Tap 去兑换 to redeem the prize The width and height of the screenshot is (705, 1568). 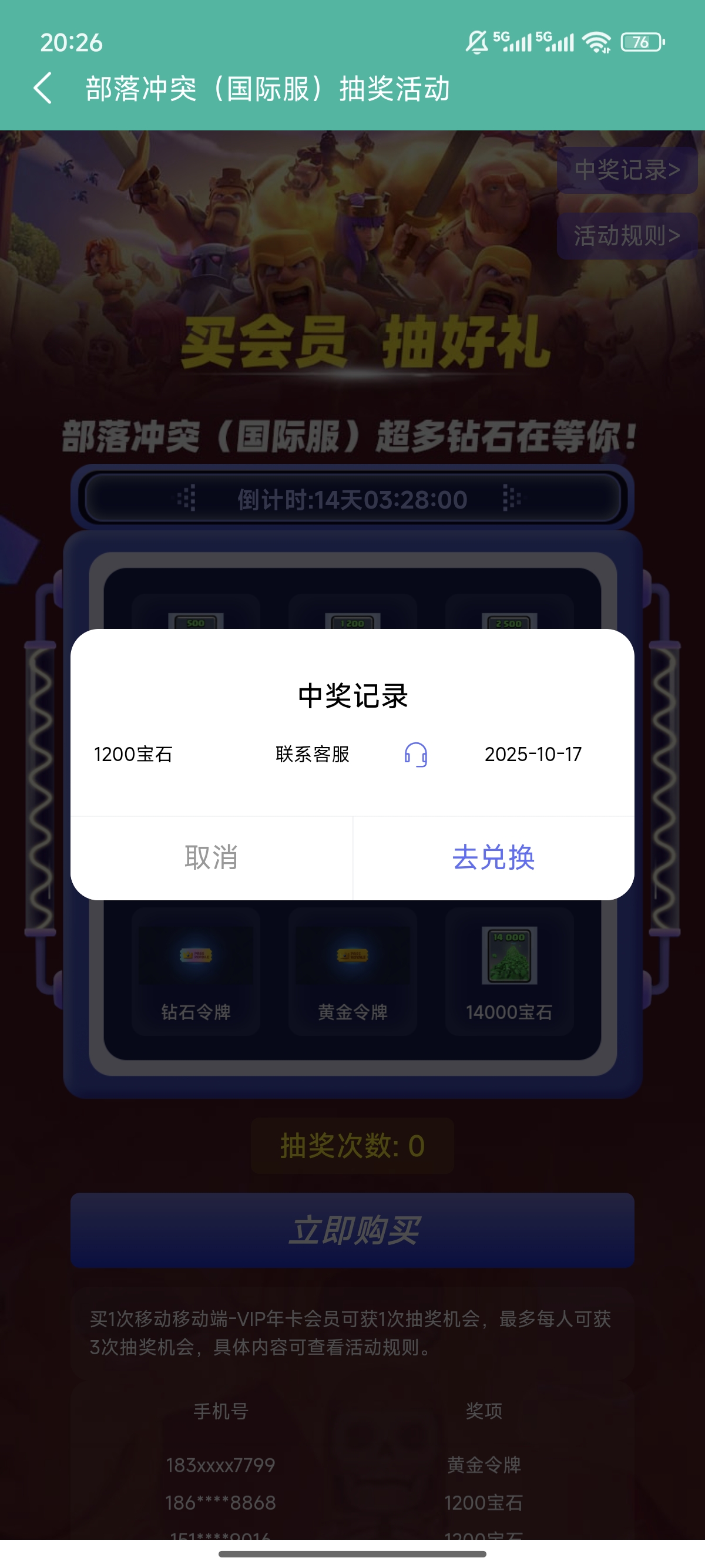[493, 858]
